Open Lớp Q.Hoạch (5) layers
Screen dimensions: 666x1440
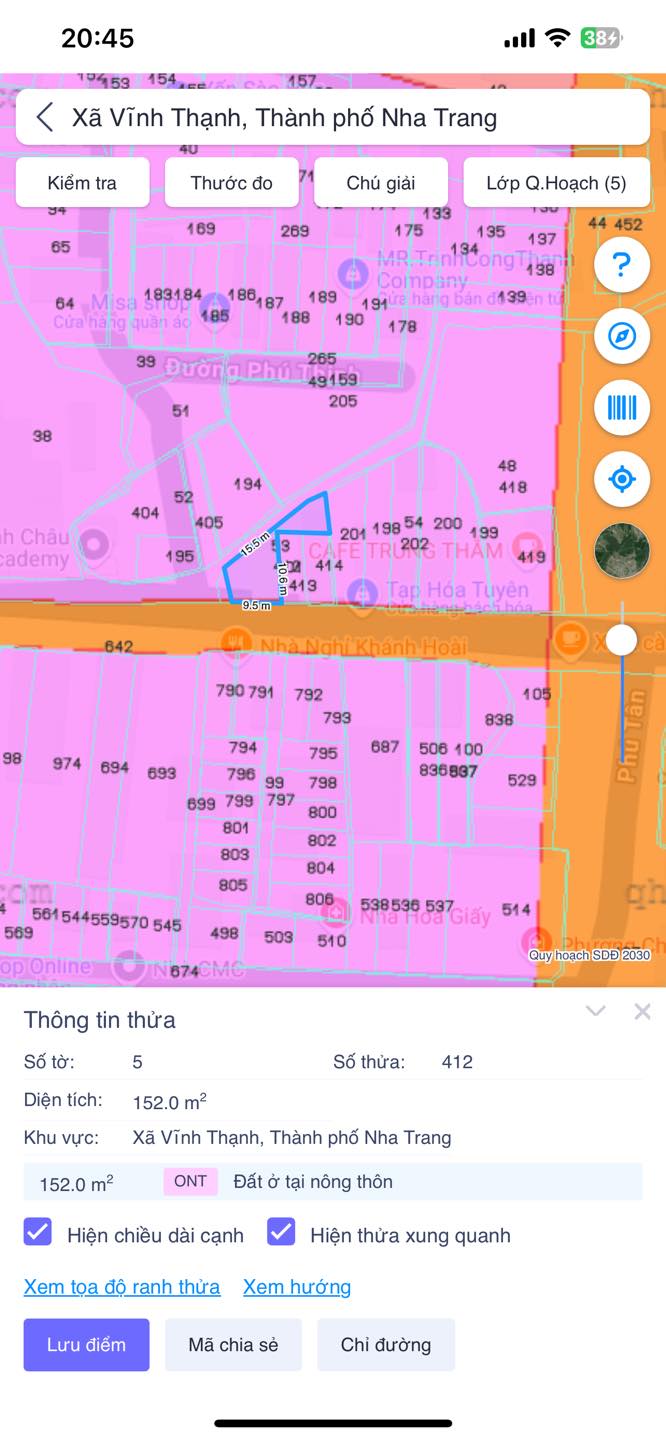click(x=556, y=183)
